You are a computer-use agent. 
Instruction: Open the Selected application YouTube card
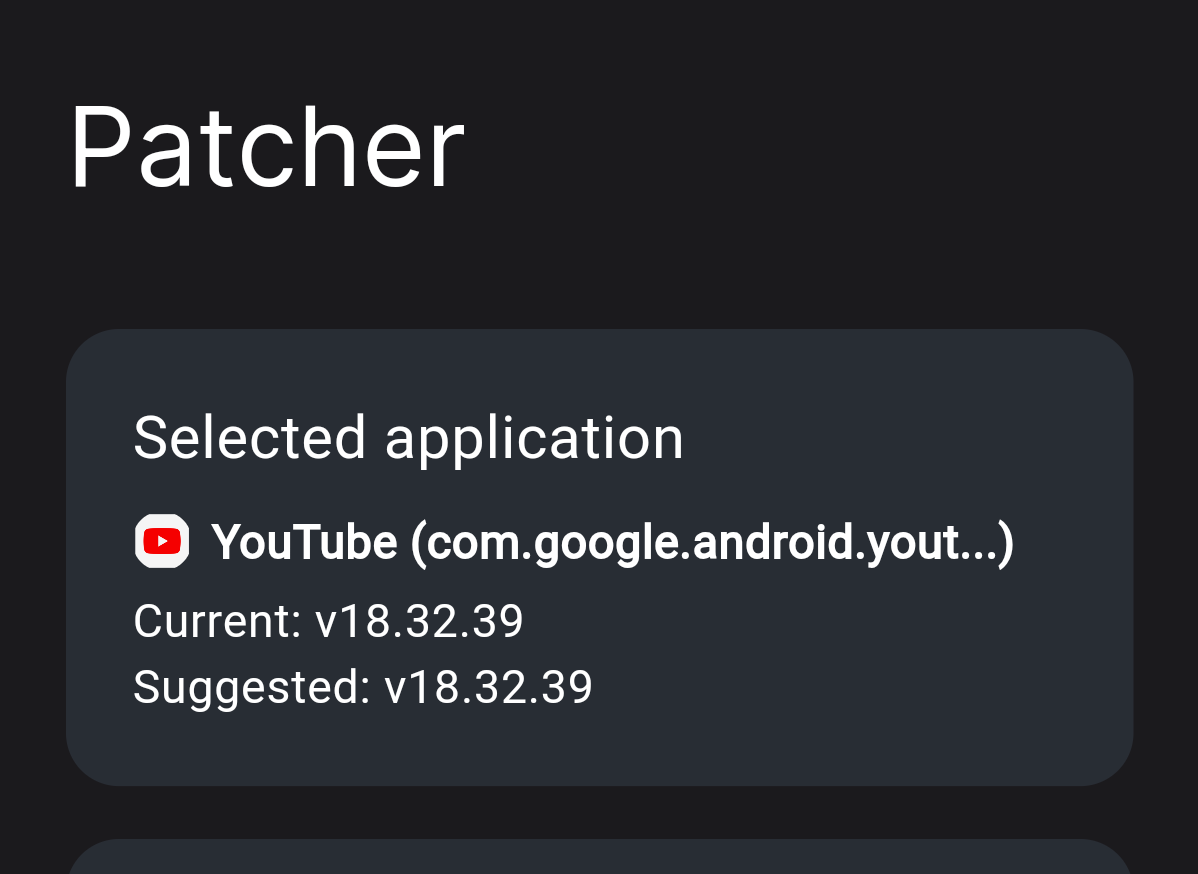point(598,557)
